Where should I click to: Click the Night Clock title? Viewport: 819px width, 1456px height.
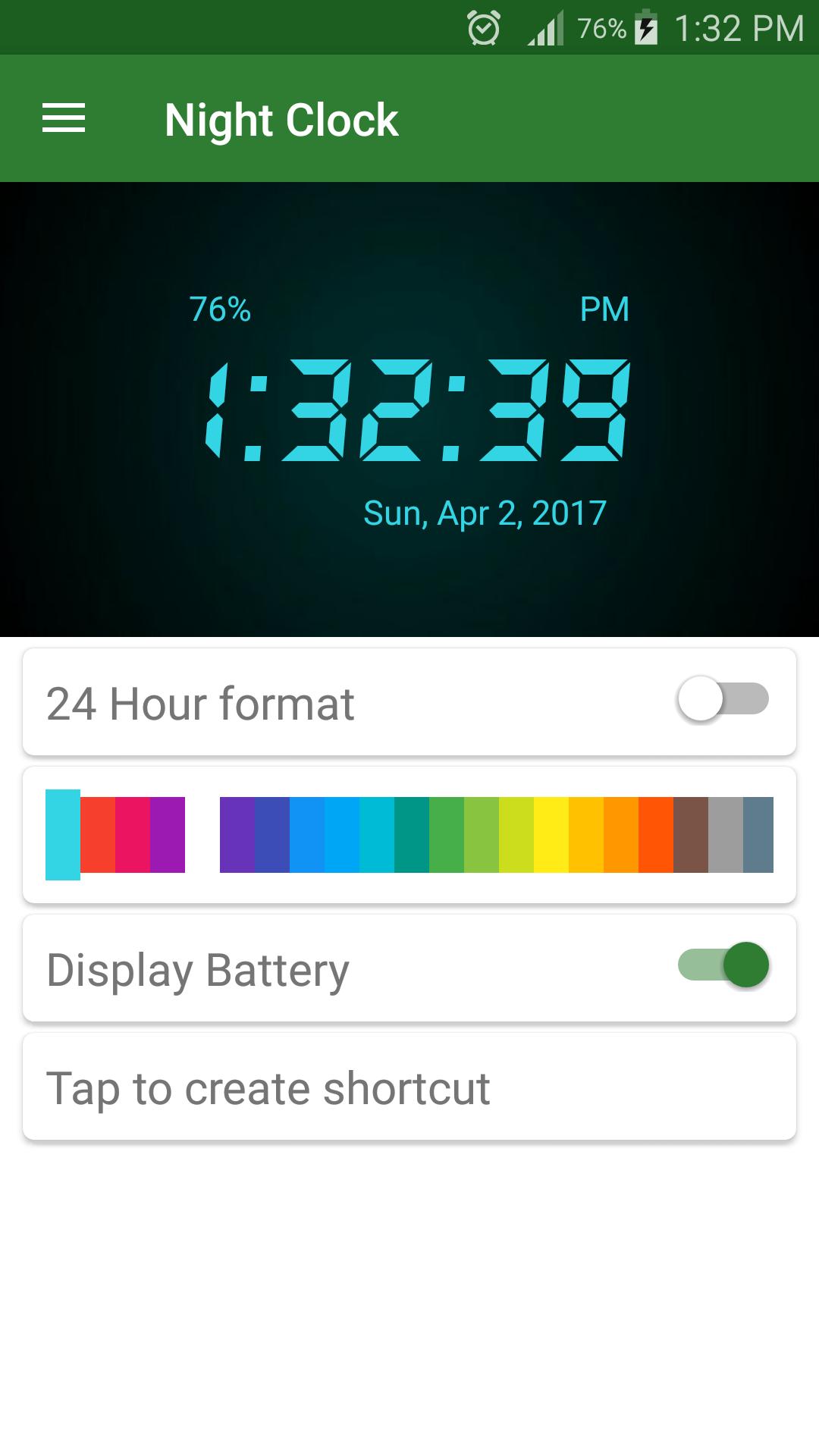click(x=281, y=118)
